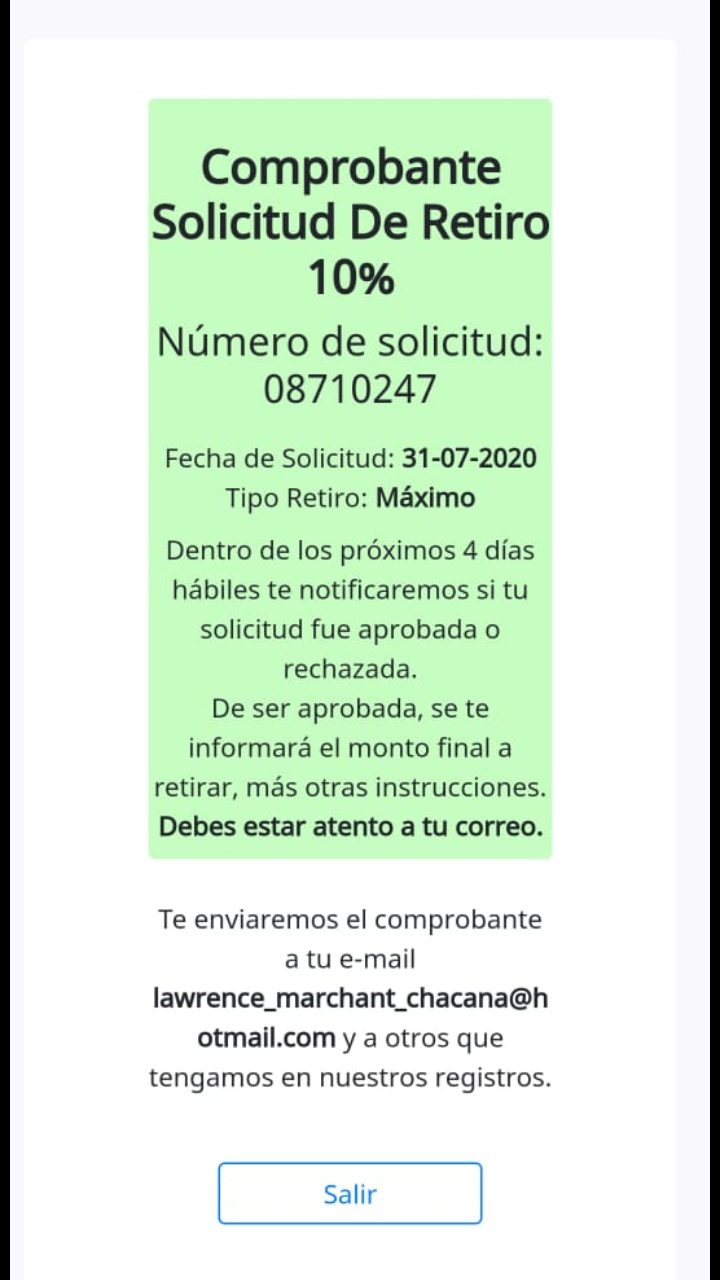The image size is (720, 1280).
Task: Tap the Salir button to exit
Action: pos(350,1193)
